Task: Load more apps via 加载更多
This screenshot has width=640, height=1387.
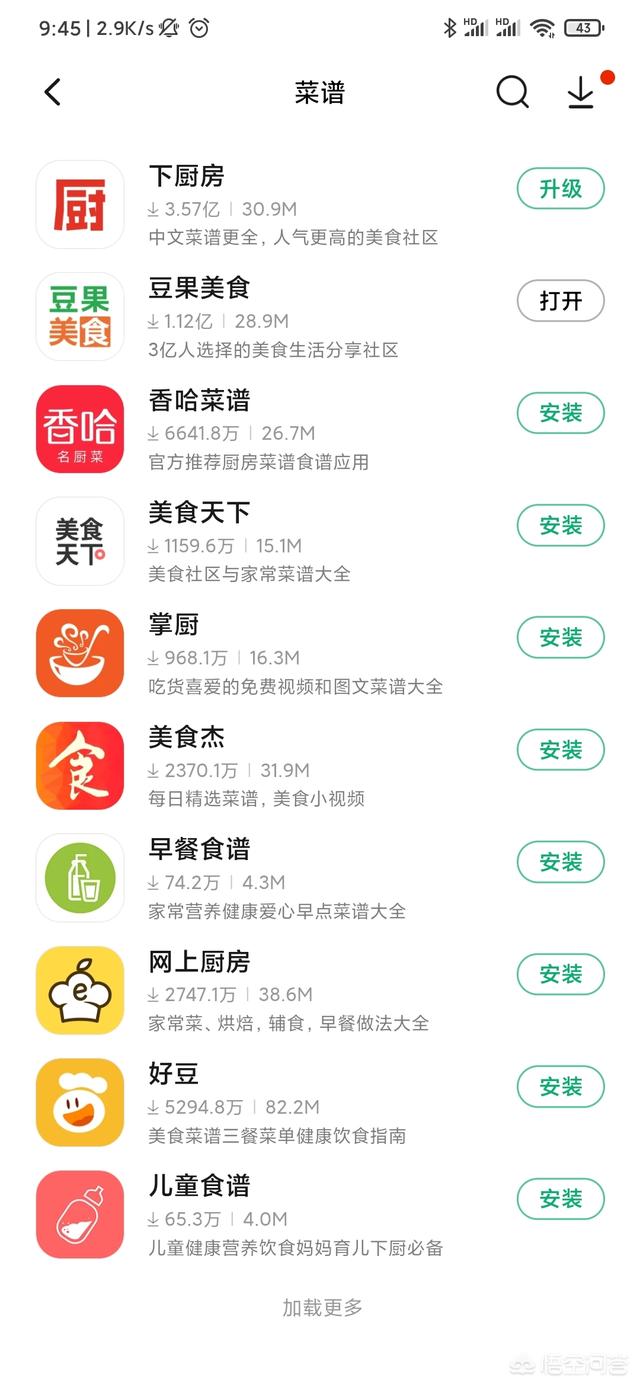Action: [321, 1307]
